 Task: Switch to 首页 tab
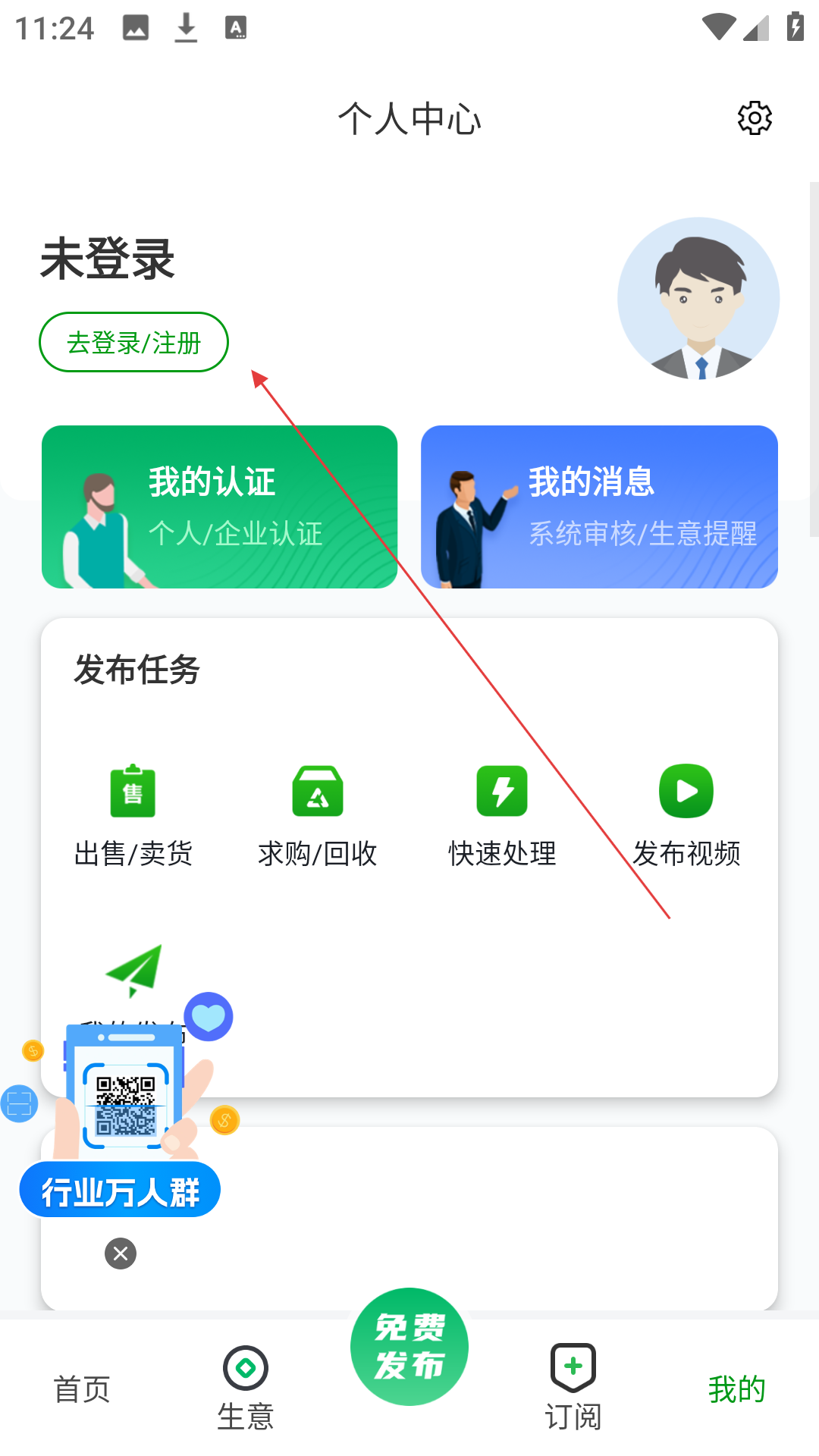click(x=82, y=1389)
